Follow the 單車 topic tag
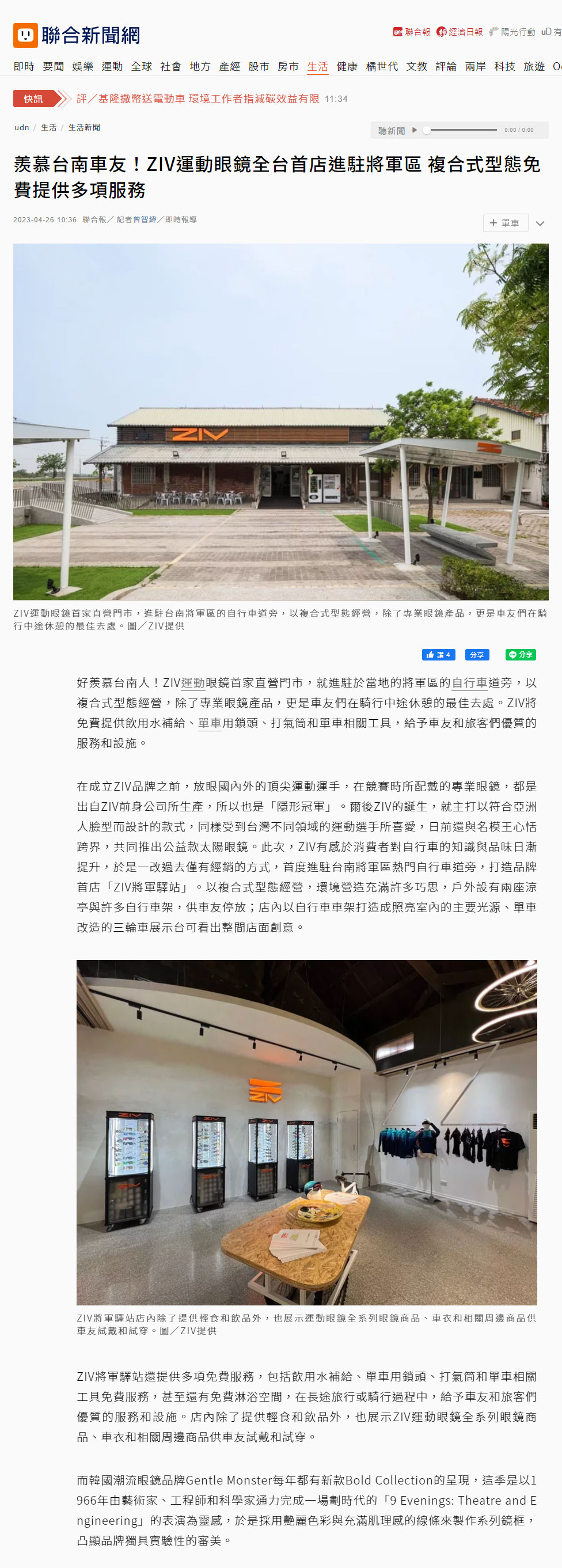The width and height of the screenshot is (562, 1568). (x=505, y=223)
